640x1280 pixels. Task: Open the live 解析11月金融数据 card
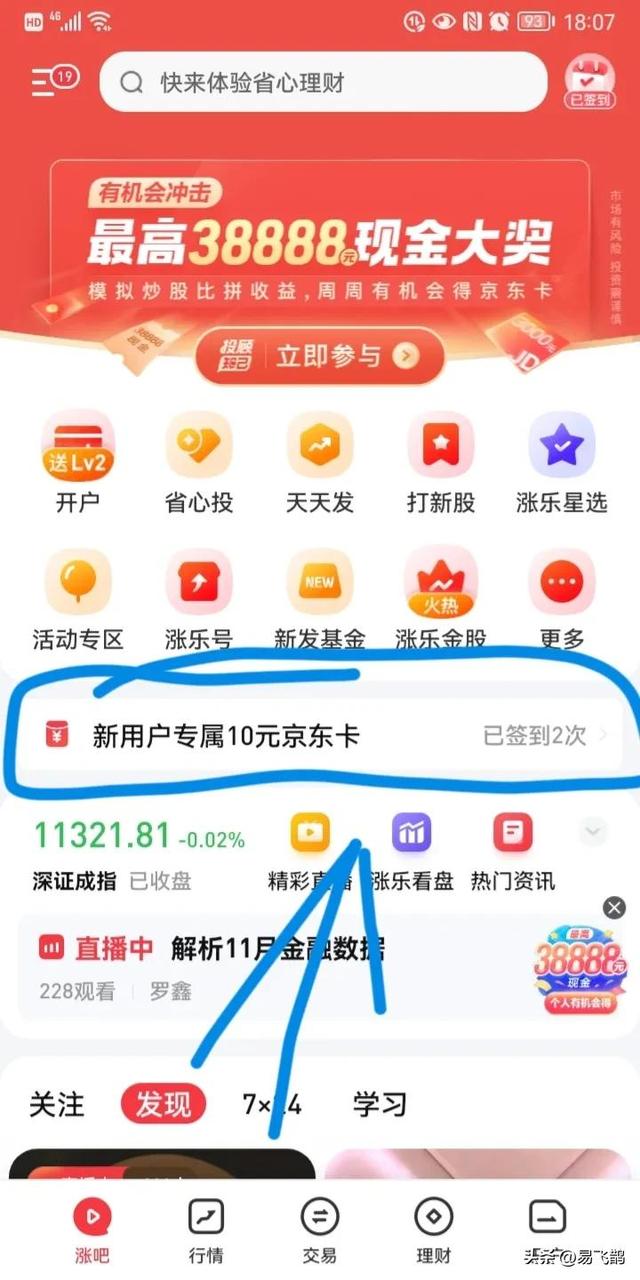(268, 966)
